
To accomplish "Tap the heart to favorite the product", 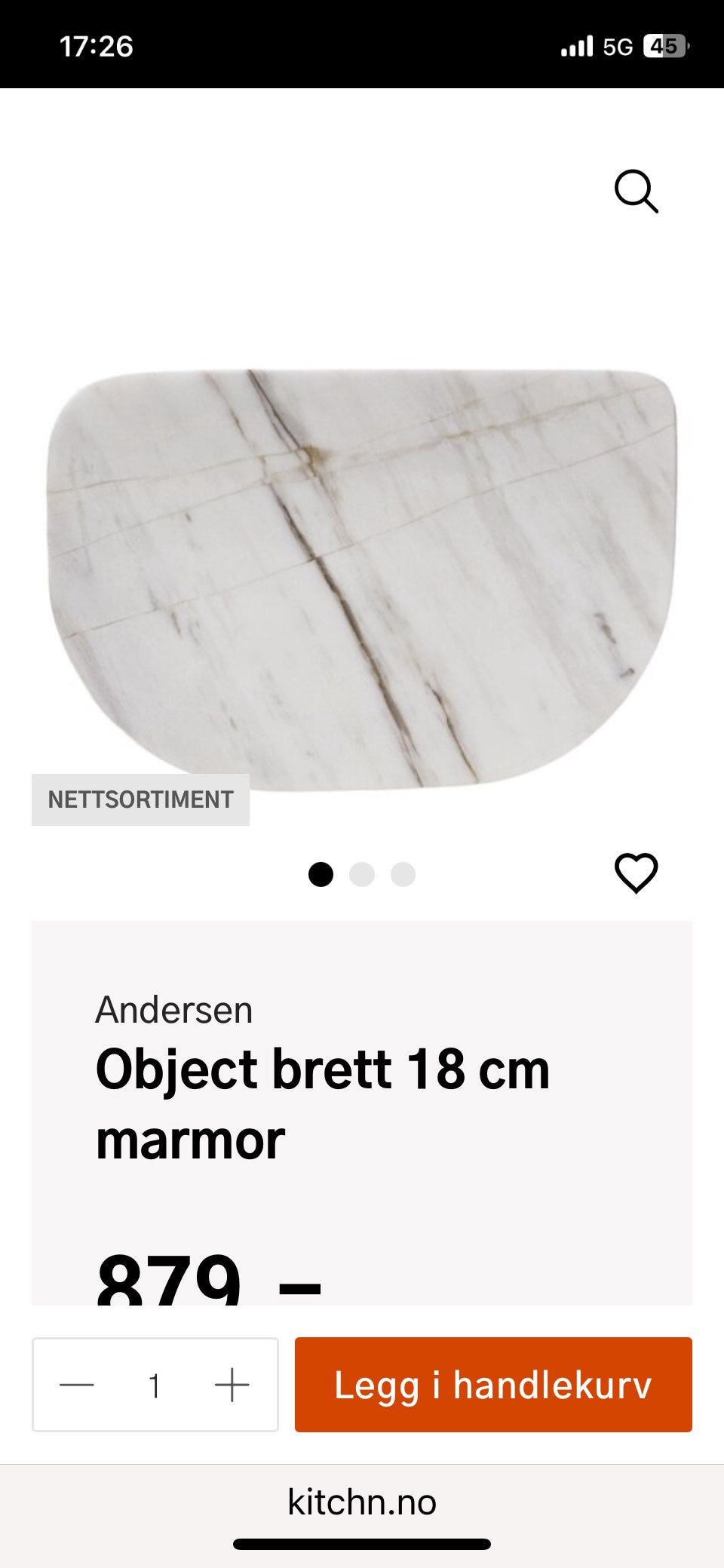I will (637, 875).
